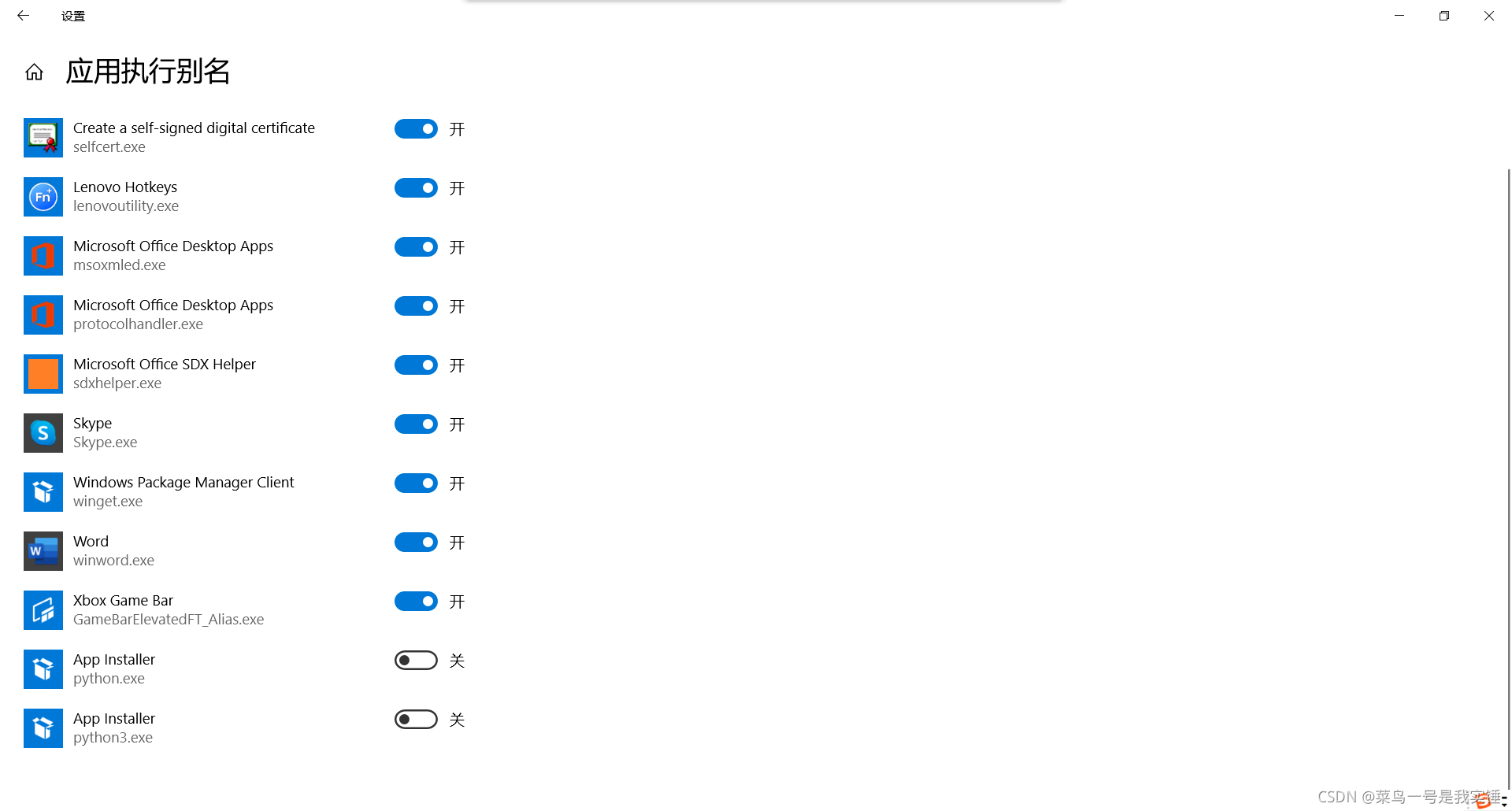The image size is (1512, 811).
Task: Switch off the winword.exe alias
Action: (416, 543)
